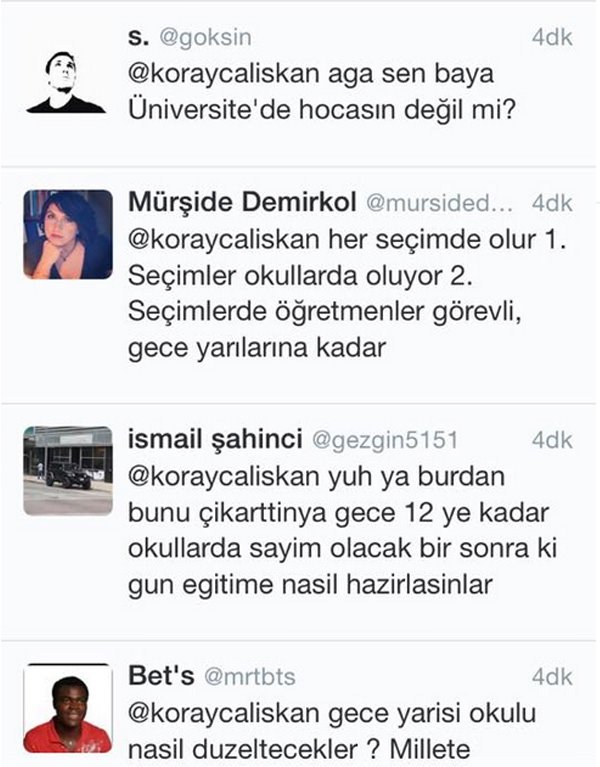The image size is (600, 767).
Task: Open Bet's @mrtbts avatar
Action: coord(68,708)
